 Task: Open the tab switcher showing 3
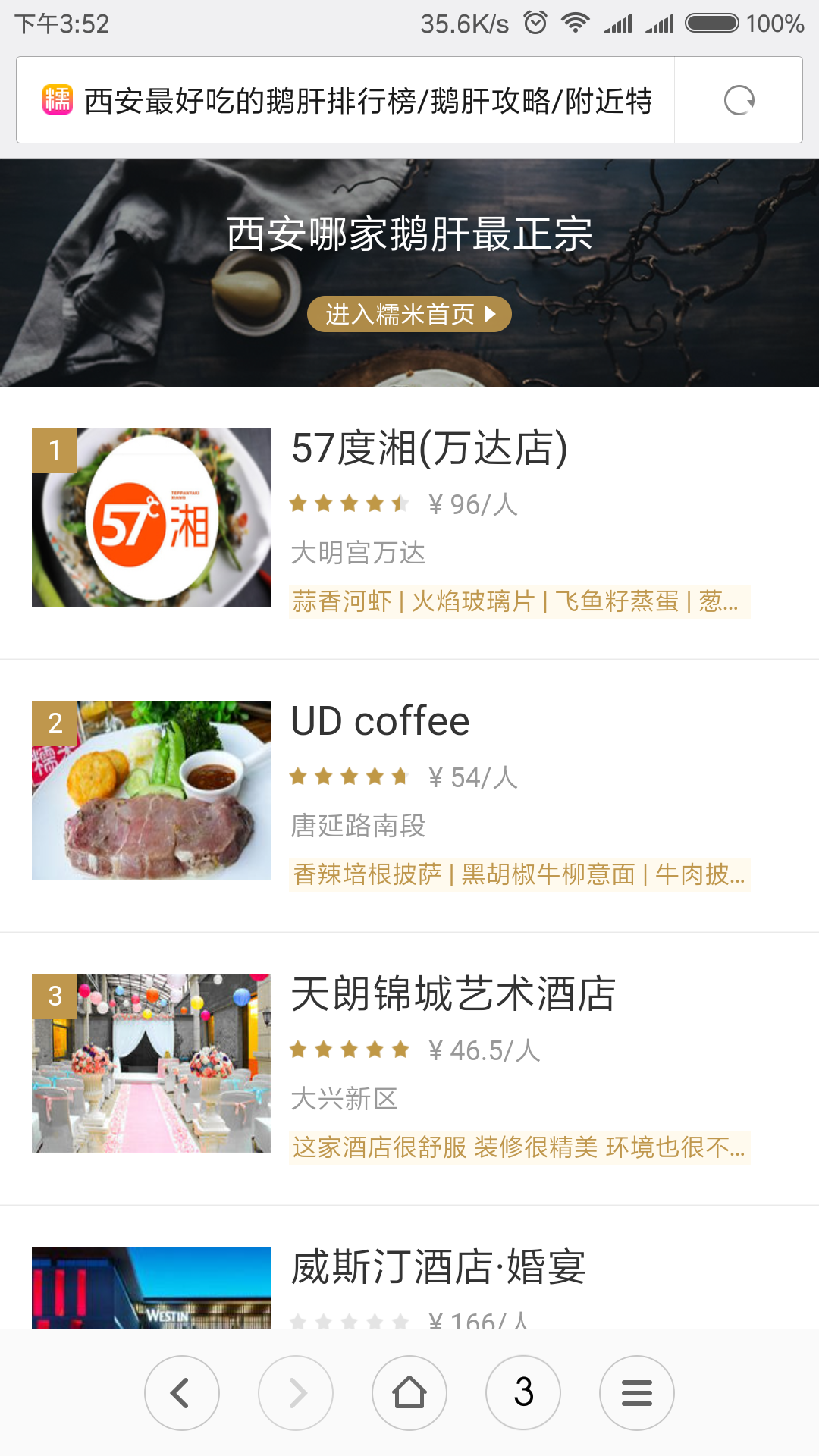tap(523, 1393)
